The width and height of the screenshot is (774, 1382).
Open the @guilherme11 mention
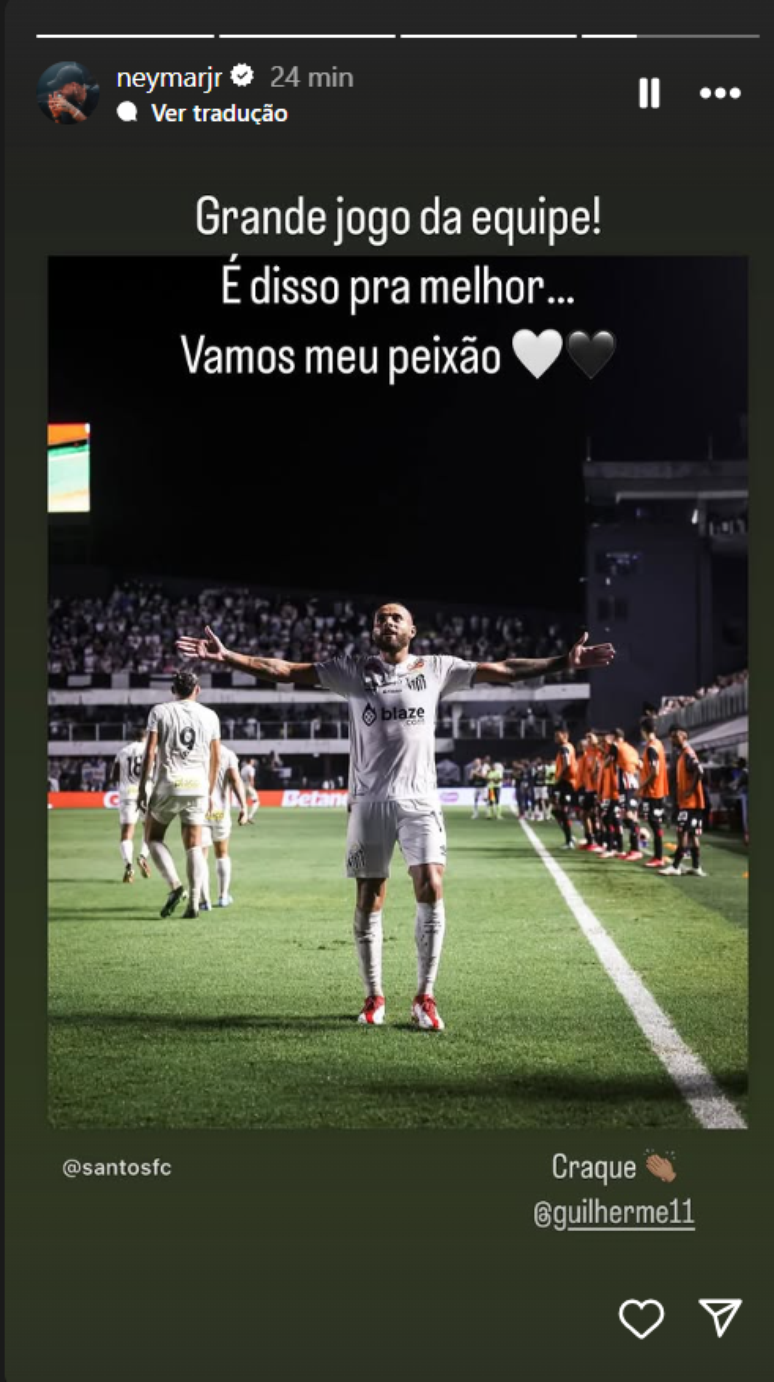[613, 1214]
